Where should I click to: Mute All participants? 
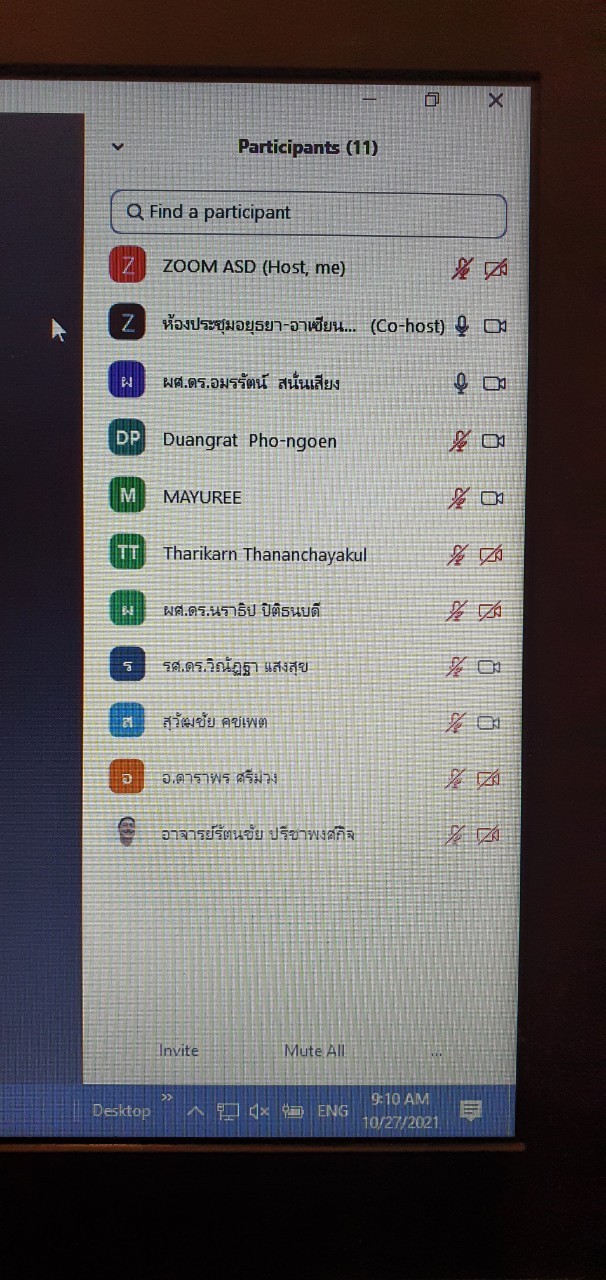coord(314,1050)
